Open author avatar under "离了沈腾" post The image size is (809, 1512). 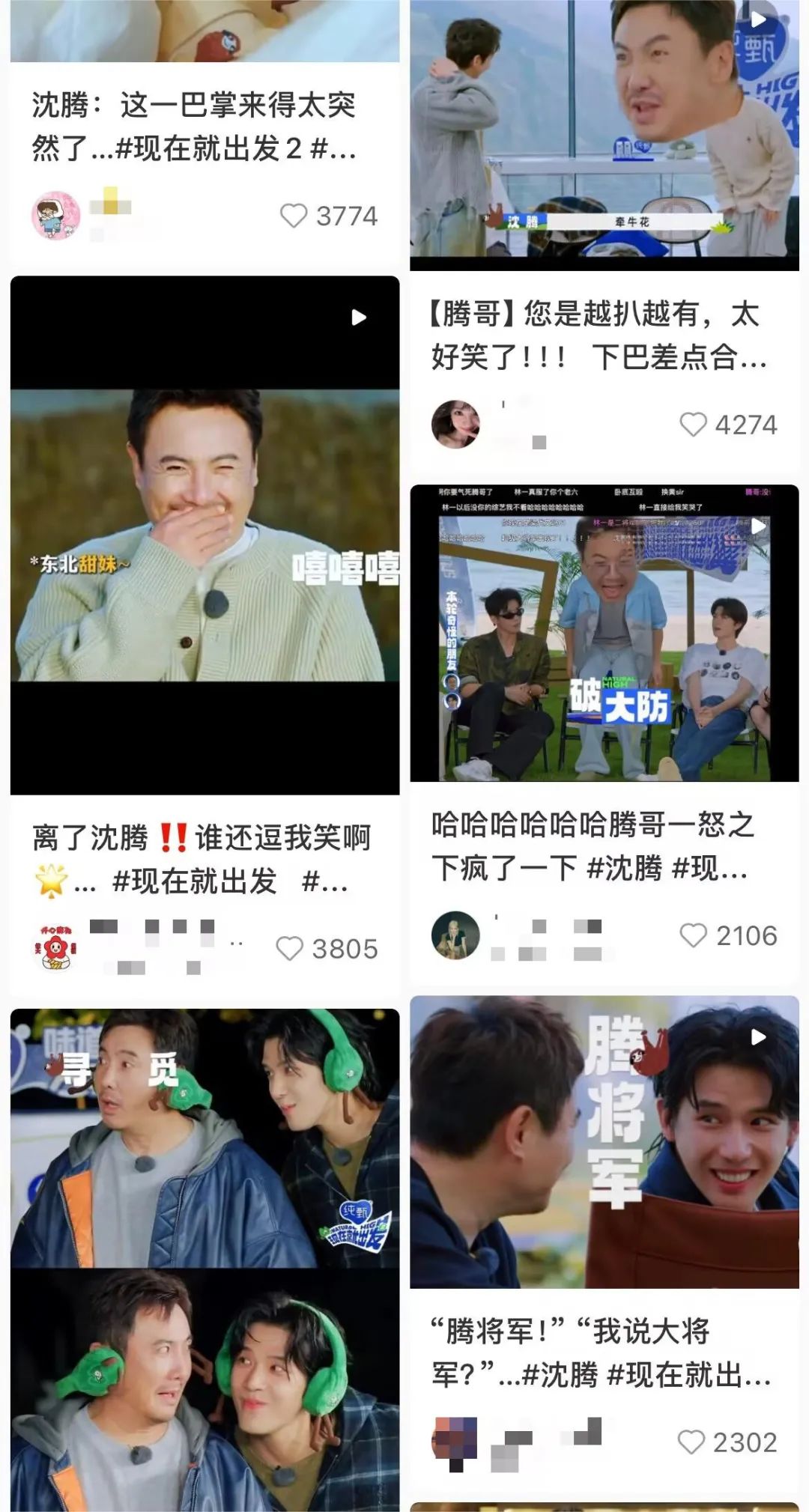coord(56,948)
